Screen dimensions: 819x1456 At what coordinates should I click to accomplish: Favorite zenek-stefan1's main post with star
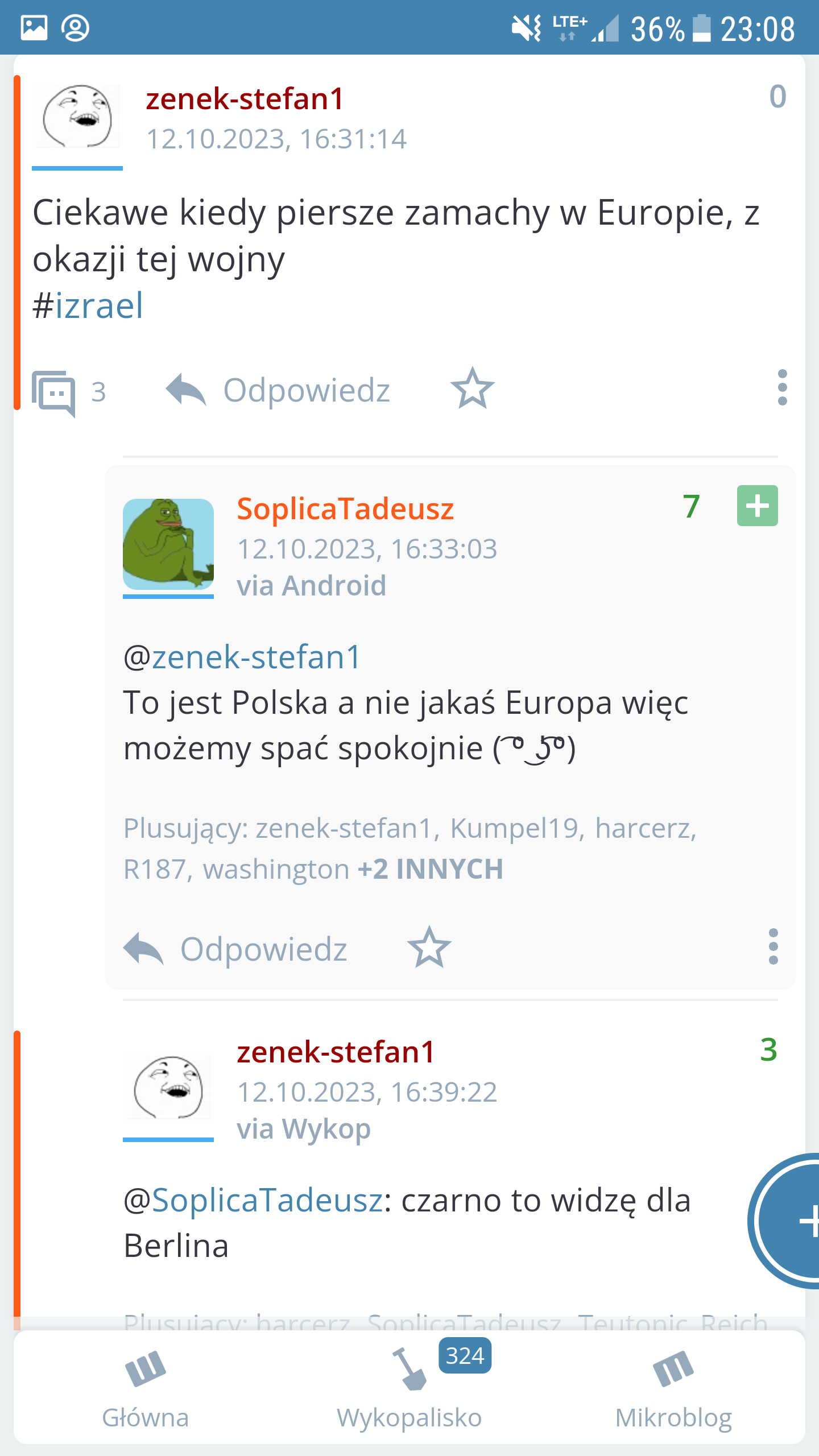click(x=472, y=389)
